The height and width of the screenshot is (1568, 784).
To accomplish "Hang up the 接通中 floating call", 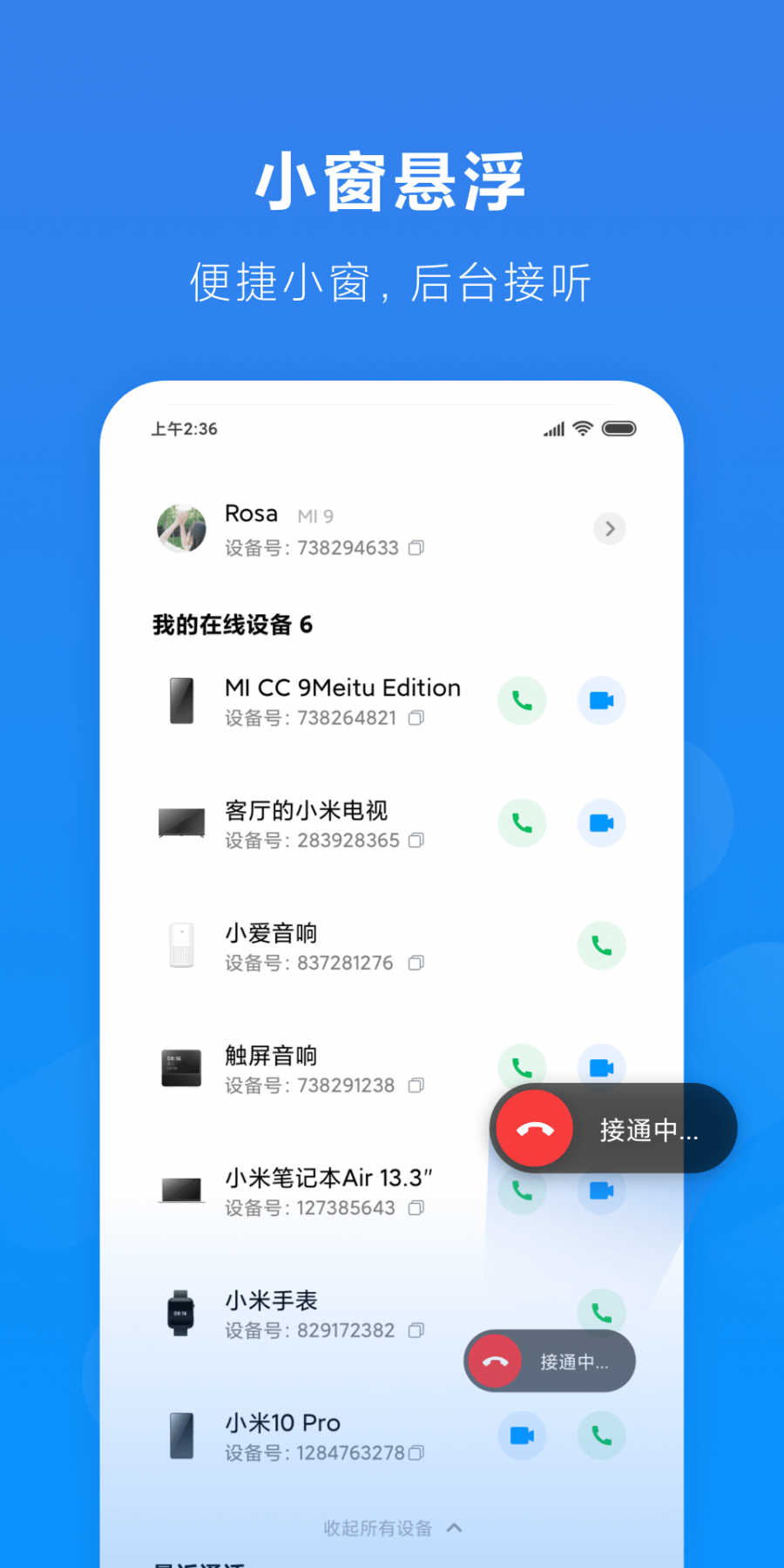I will pos(533,1128).
